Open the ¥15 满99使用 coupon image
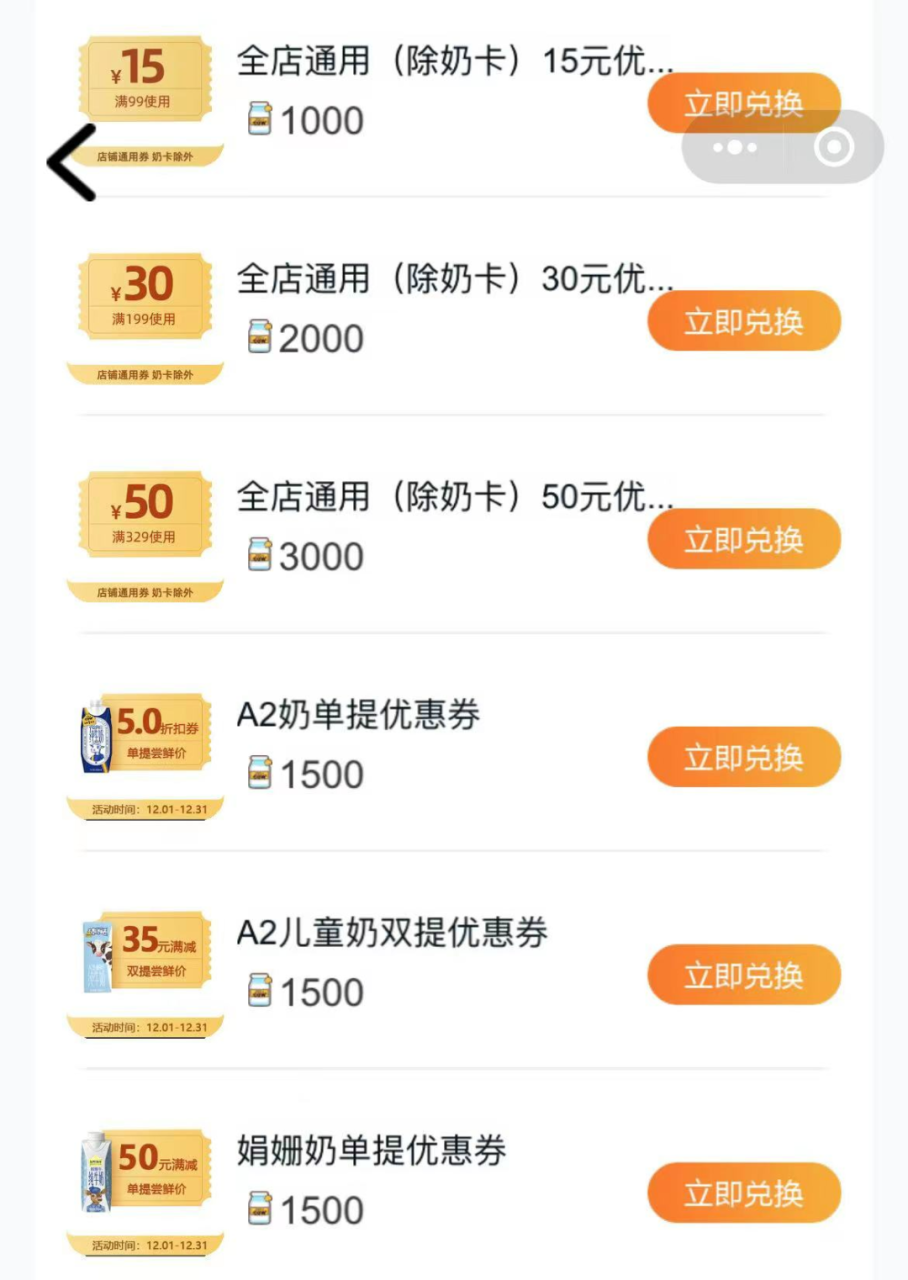 (x=145, y=100)
